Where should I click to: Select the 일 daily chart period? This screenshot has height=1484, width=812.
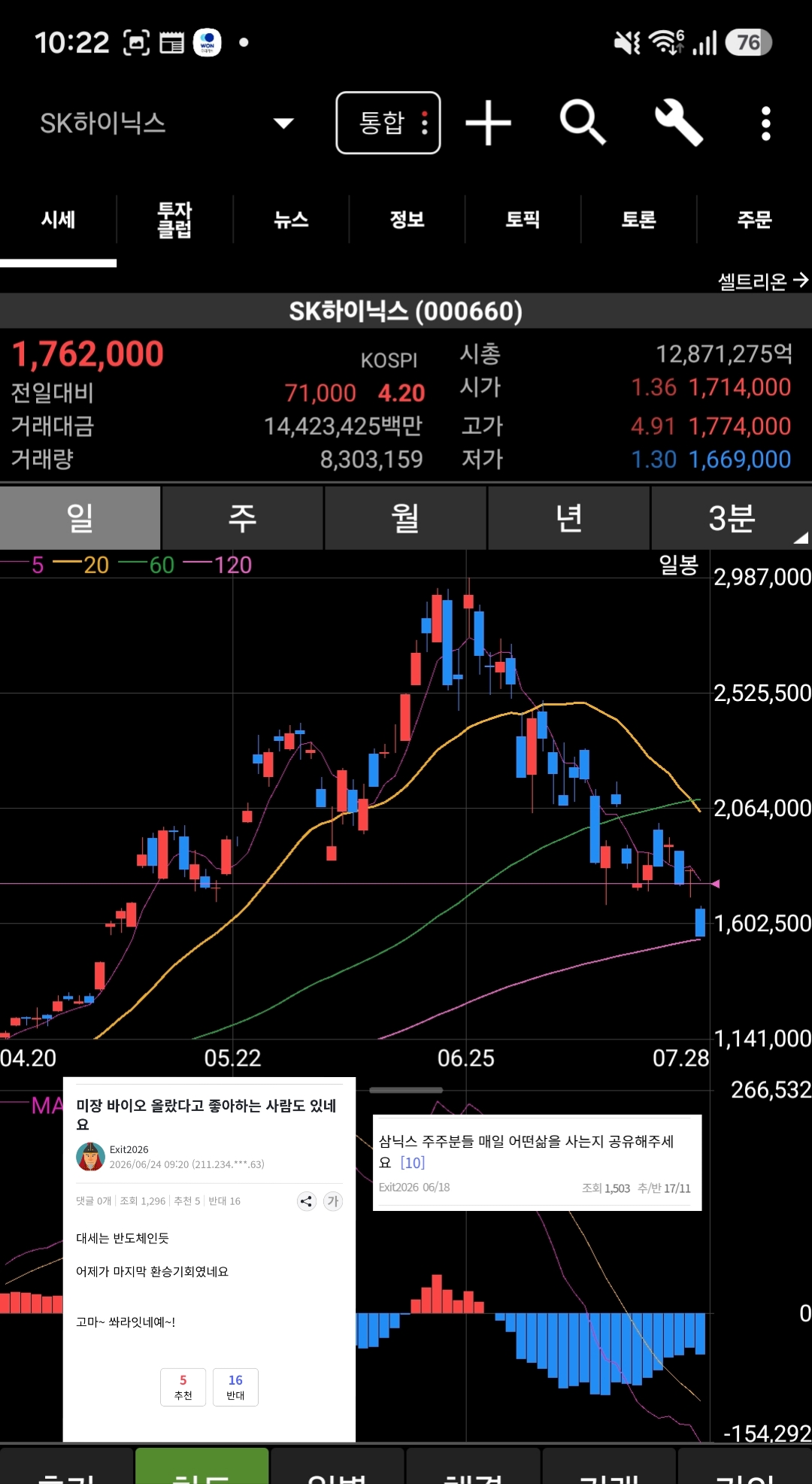(80, 518)
